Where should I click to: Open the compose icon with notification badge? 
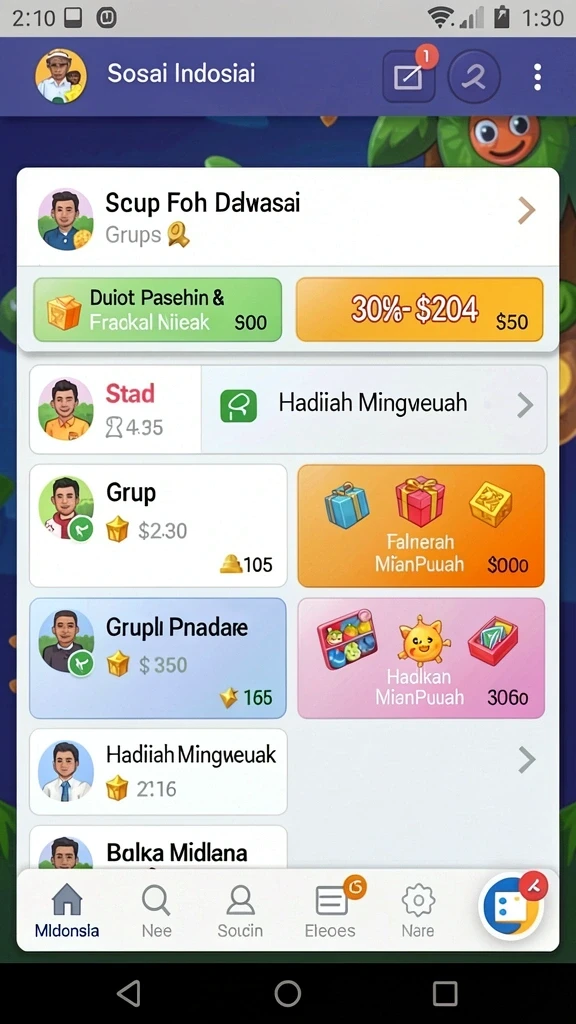click(409, 76)
